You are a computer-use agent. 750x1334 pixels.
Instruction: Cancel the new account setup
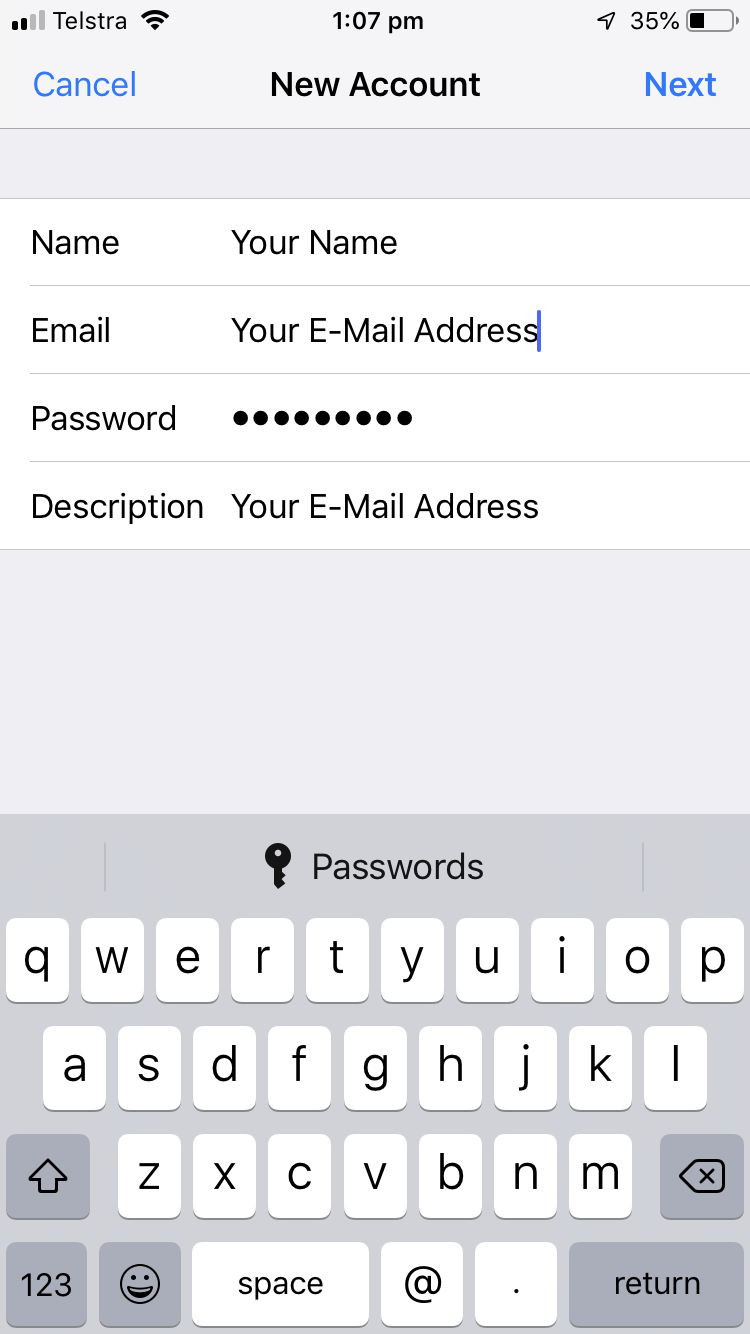point(85,85)
